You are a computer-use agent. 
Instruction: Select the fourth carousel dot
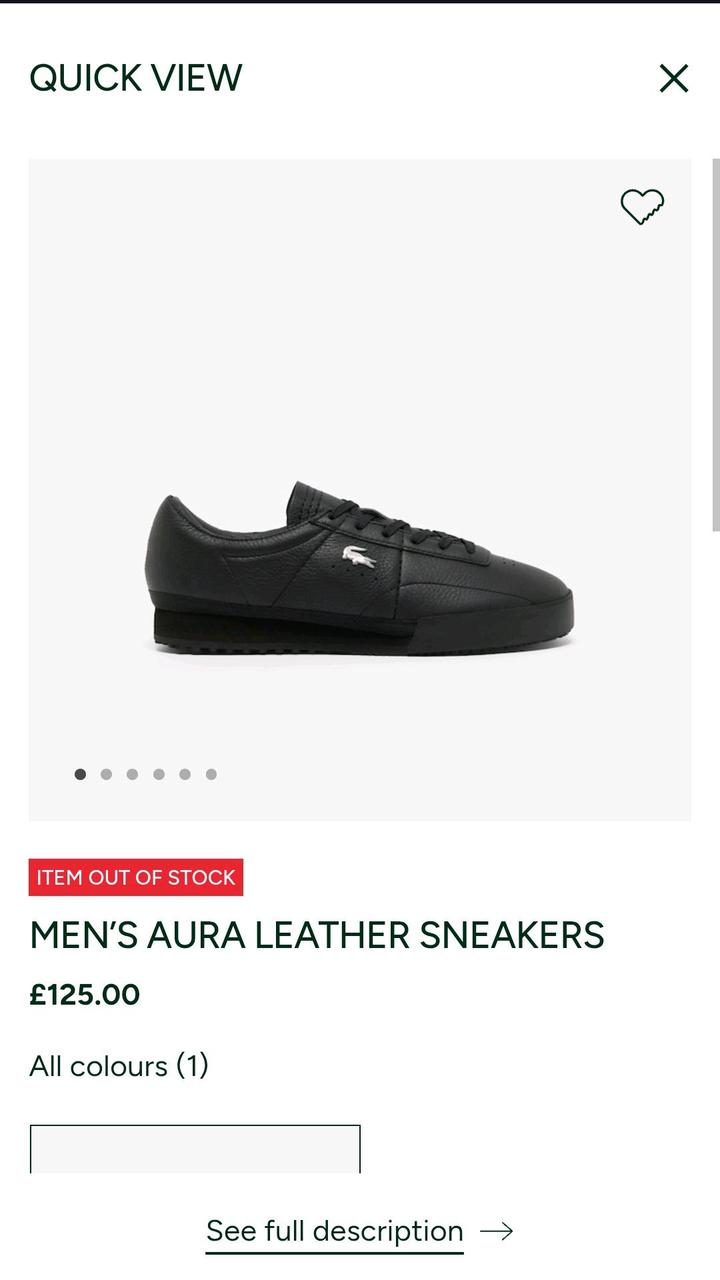(x=158, y=773)
